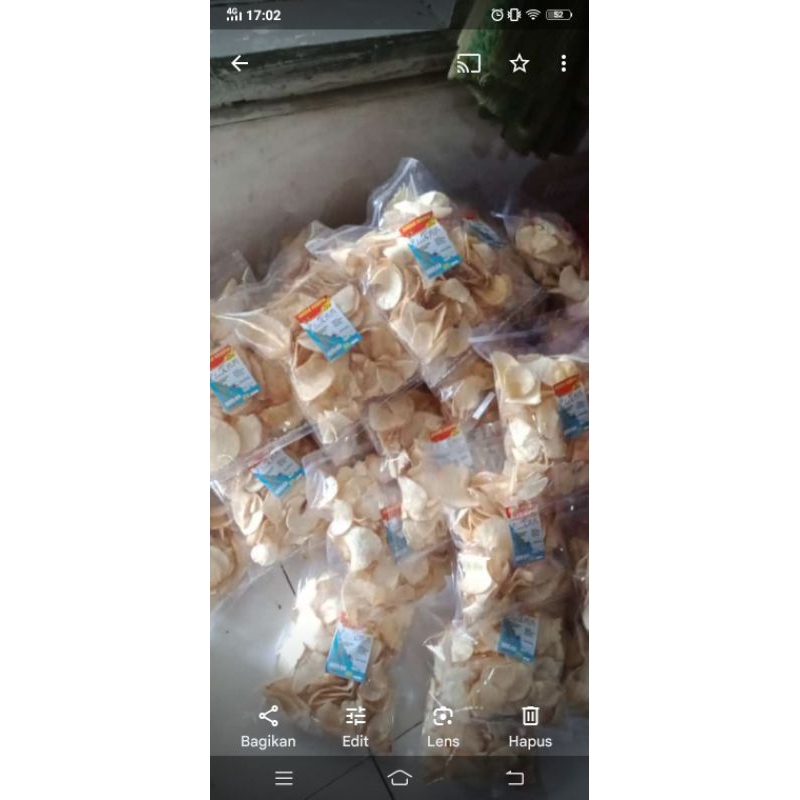This screenshot has height=800, width=800.
Task: Share the photo using Bagikan
Action: pyautogui.click(x=268, y=726)
